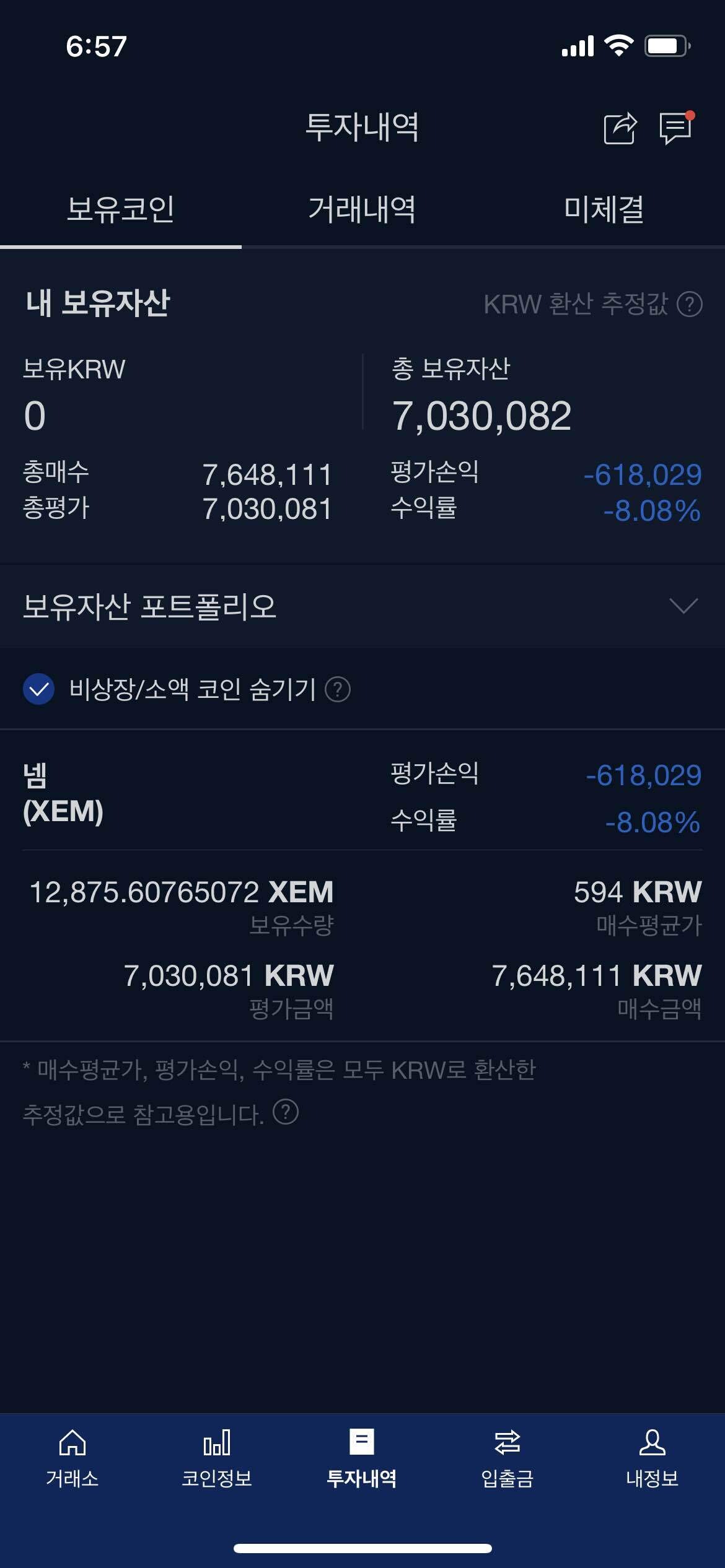
Task: Open the 코인정보 tab
Action: pos(216,1459)
